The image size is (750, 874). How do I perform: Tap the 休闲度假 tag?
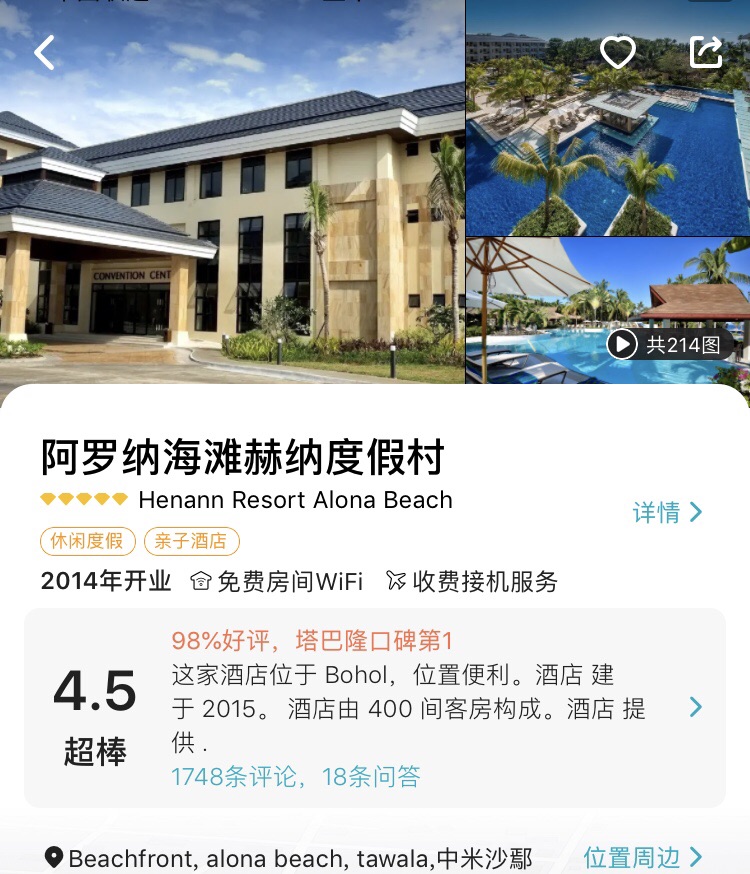[88, 541]
